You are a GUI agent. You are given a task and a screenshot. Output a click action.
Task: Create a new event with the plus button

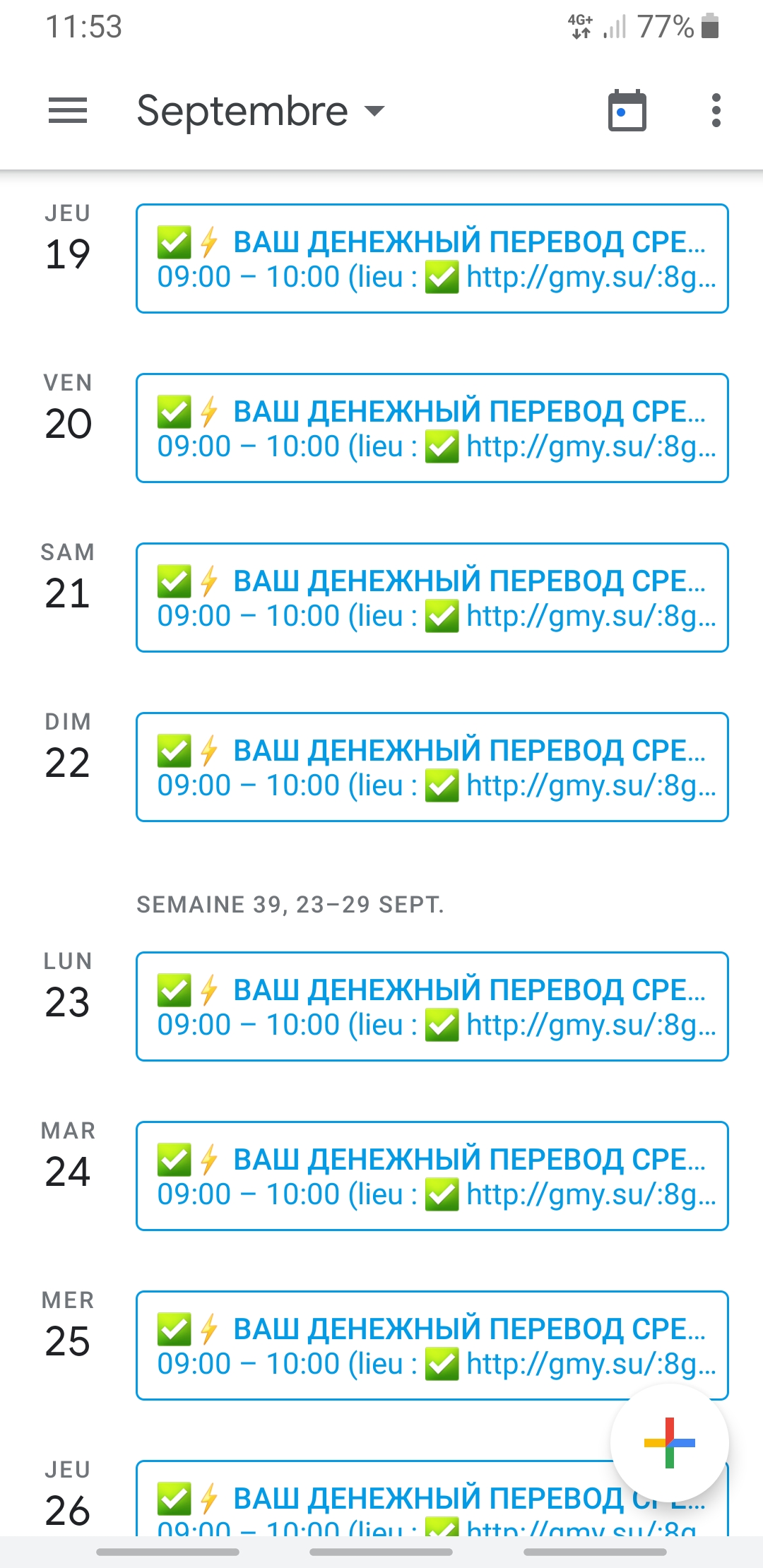coord(670,1443)
